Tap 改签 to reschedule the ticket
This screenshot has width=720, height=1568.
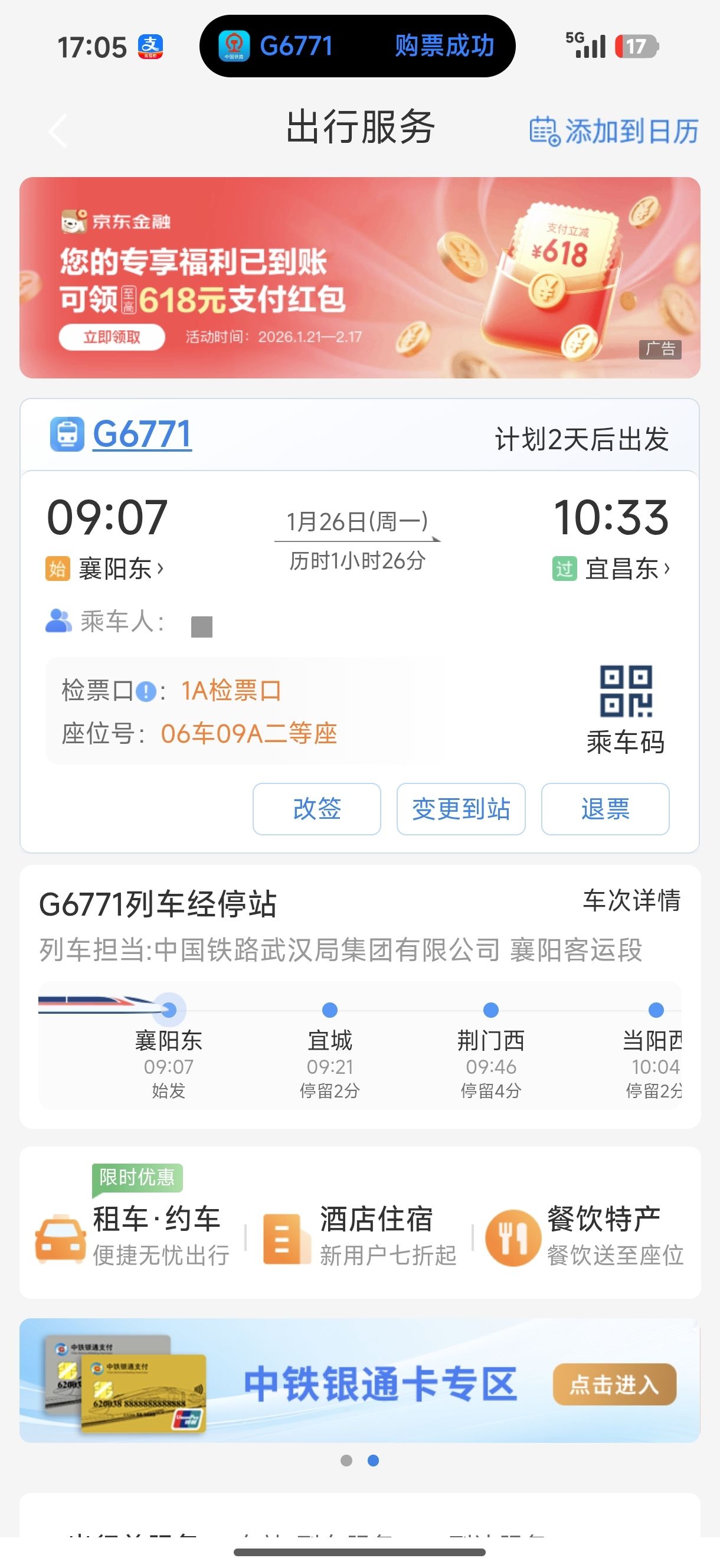(x=316, y=809)
